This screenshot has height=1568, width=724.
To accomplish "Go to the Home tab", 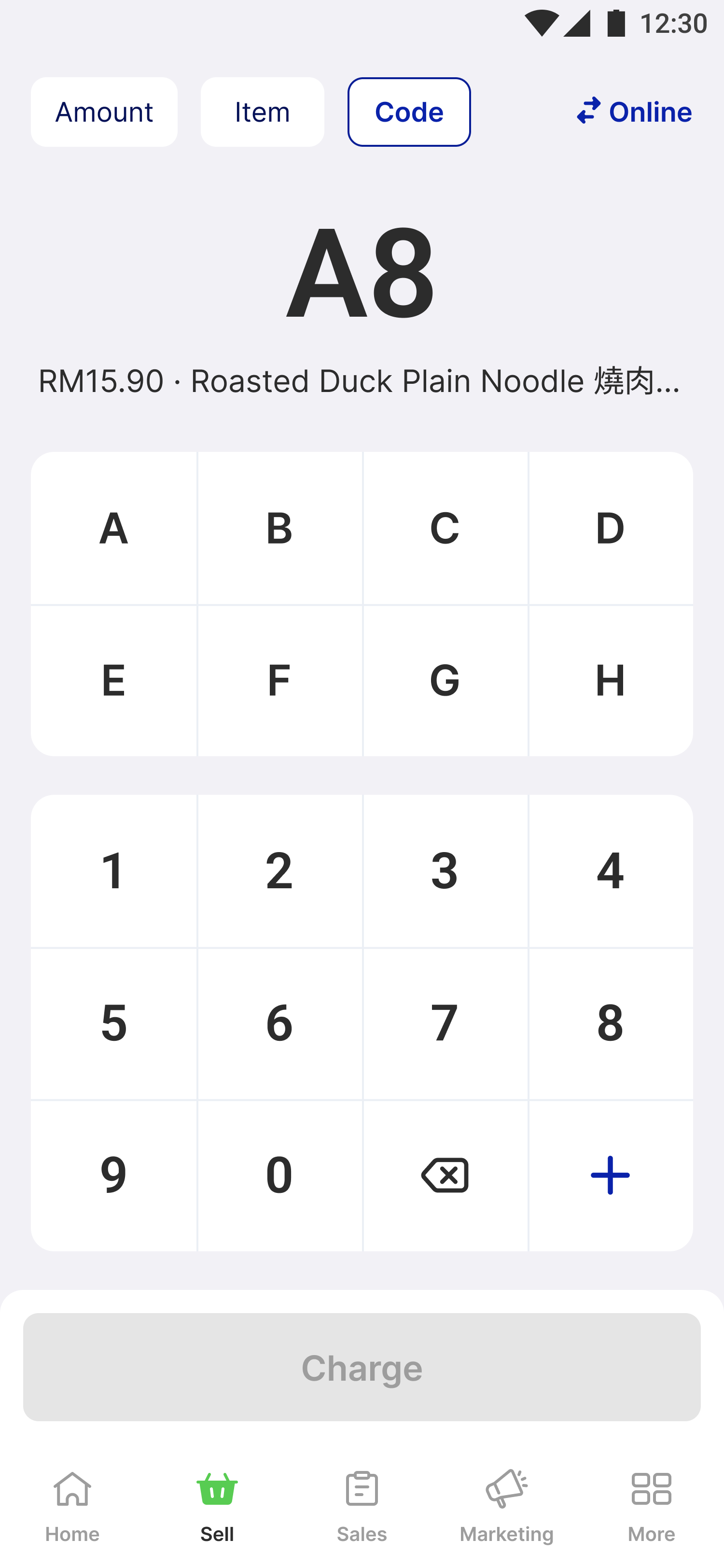I will (x=72, y=1507).
